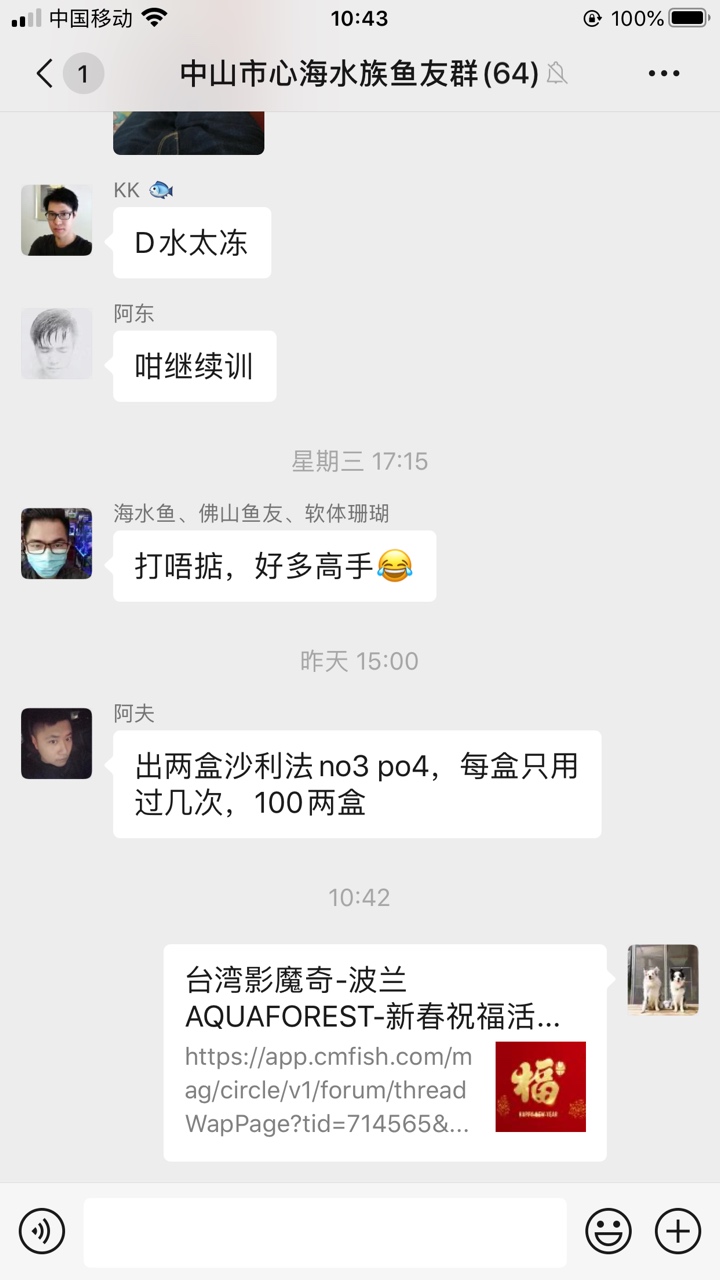Open the group chat overflow menu
The height and width of the screenshot is (1280, 720).
point(664,73)
